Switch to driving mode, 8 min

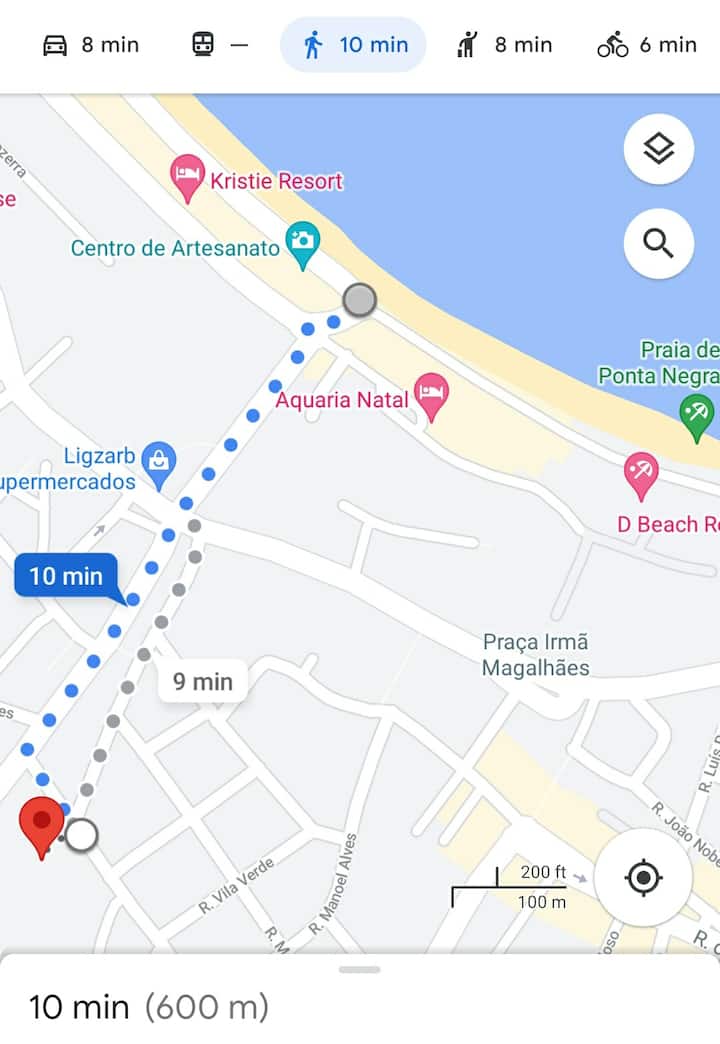[90, 45]
